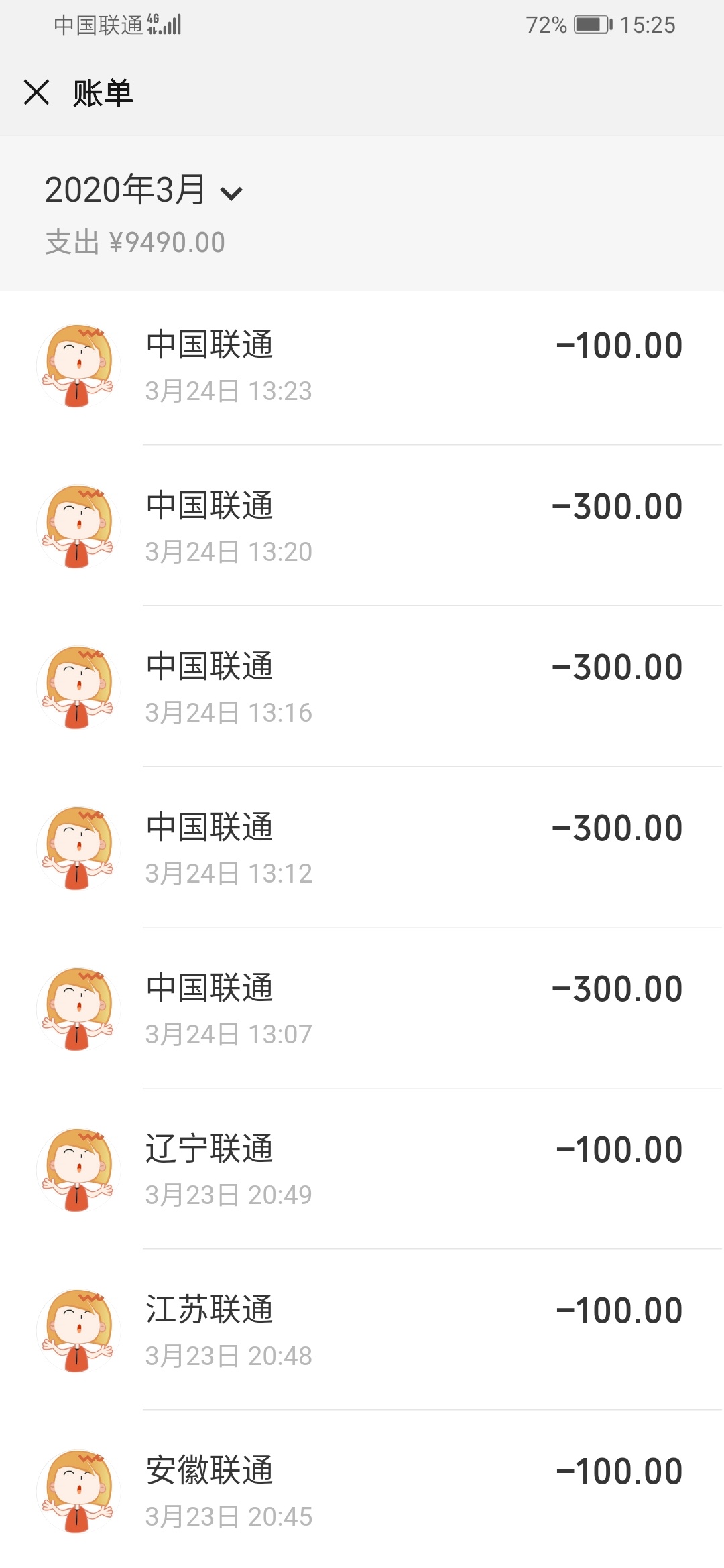Open the 2020年3月 month picker

coord(143,190)
